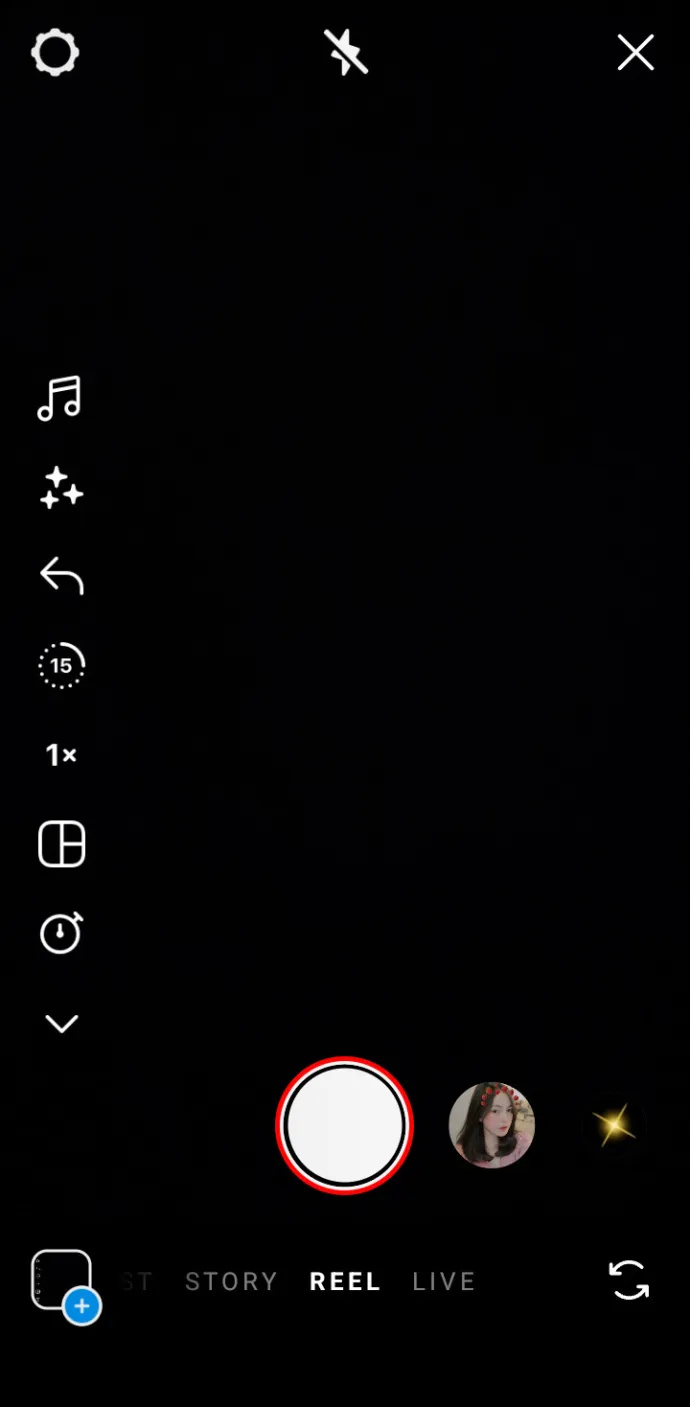The width and height of the screenshot is (690, 1407).
Task: Close the camera screen
Action: tap(635, 52)
